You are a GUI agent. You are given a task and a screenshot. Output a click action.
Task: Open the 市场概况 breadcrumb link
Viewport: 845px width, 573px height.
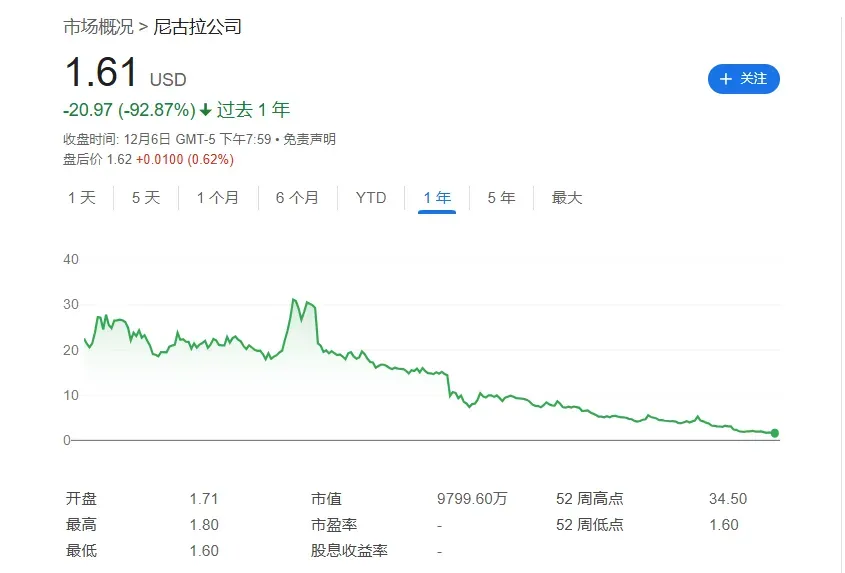click(x=98, y=27)
